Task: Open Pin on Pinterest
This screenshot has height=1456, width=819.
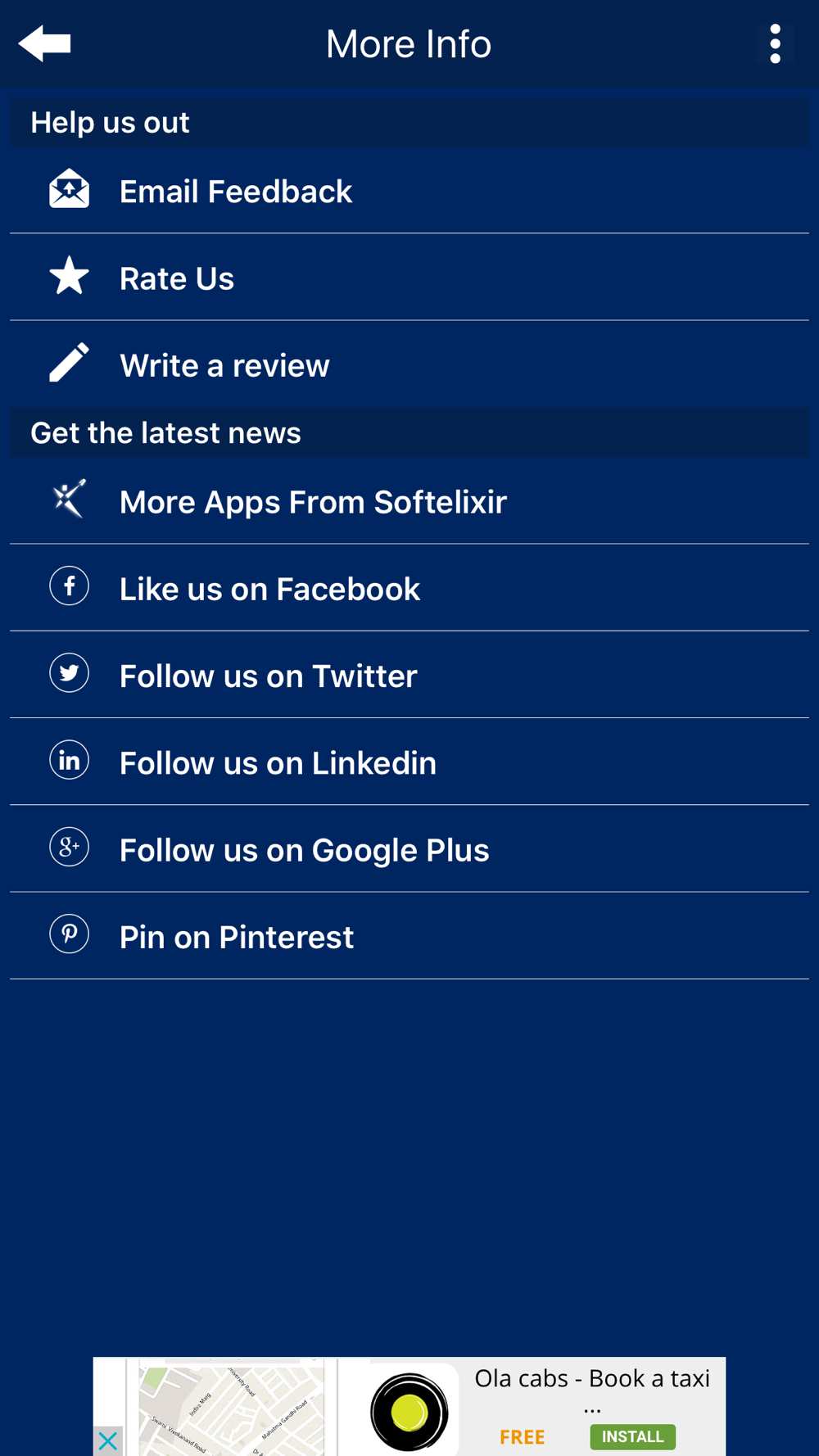Action: pos(409,936)
